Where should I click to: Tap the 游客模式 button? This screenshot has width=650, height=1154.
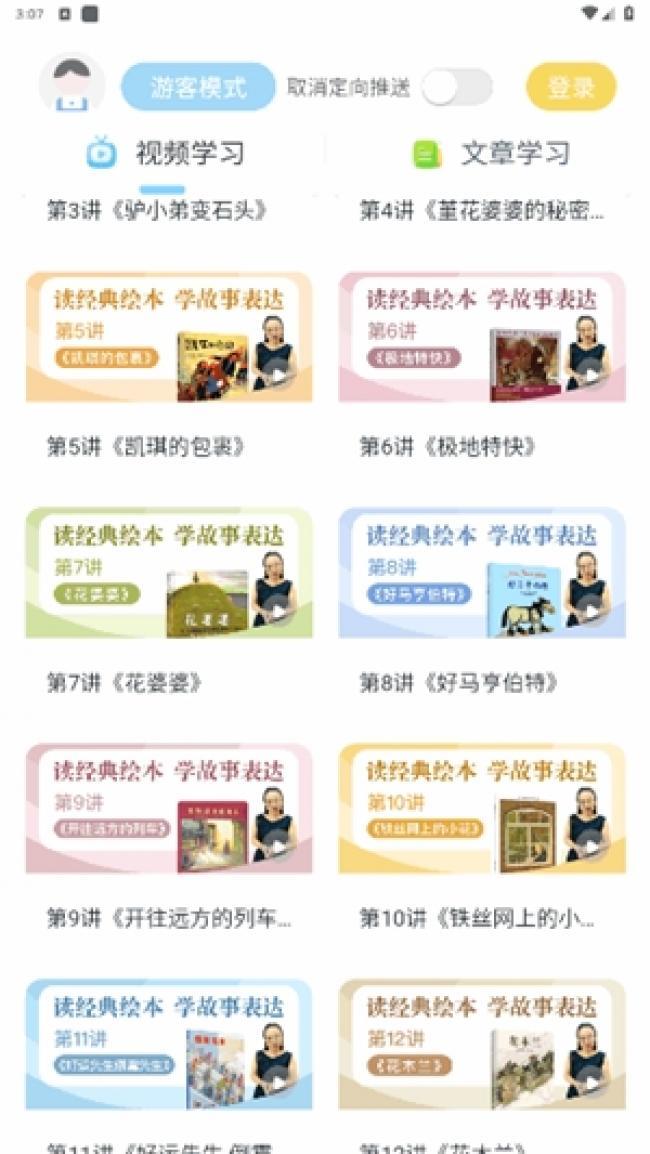pos(198,87)
